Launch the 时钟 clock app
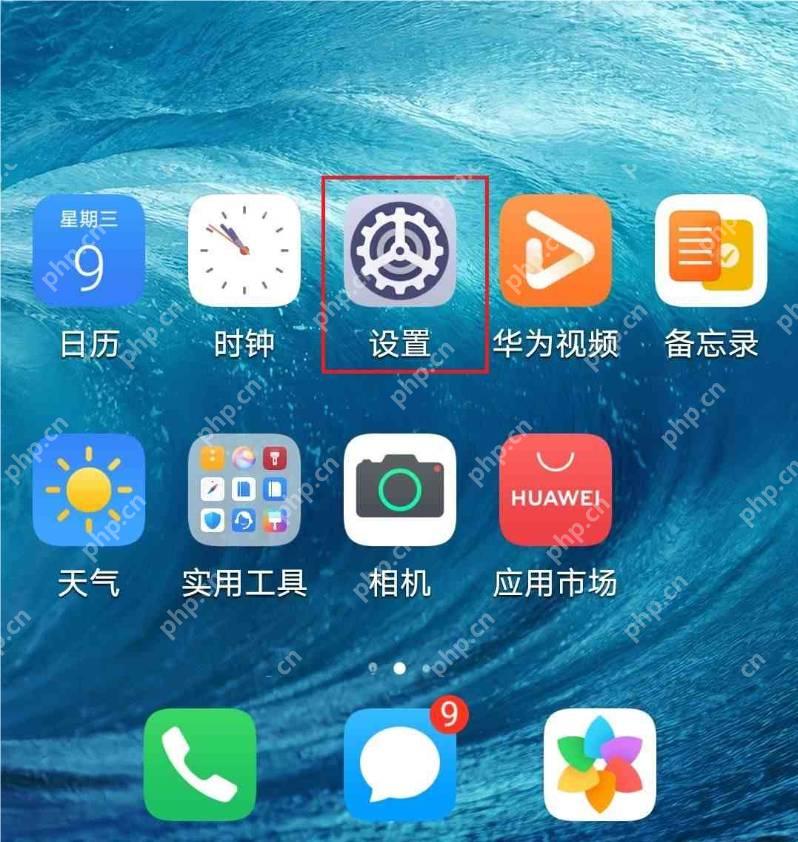The image size is (798, 842). click(x=244, y=251)
